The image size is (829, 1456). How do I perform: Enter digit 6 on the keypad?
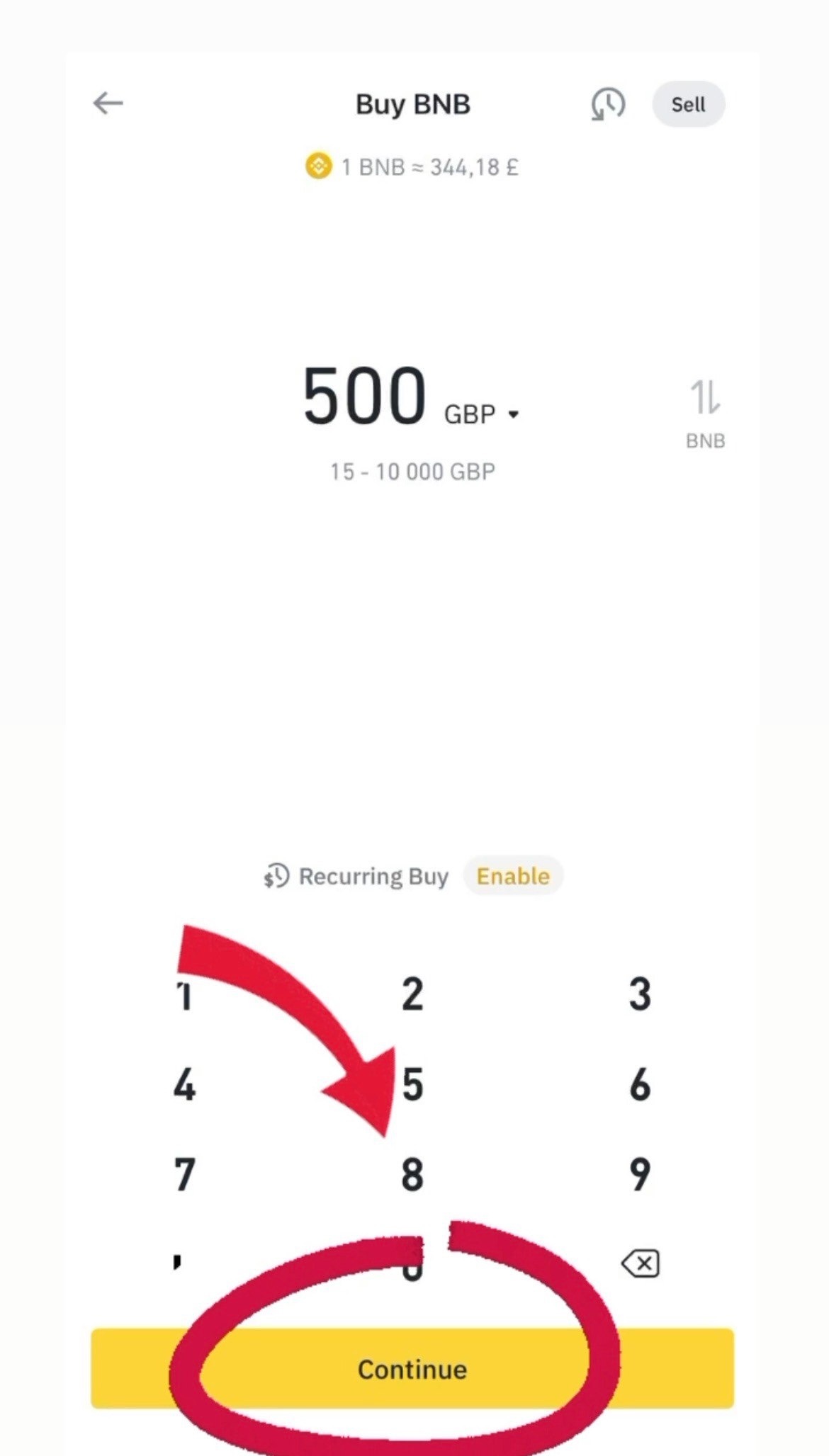pos(640,1084)
